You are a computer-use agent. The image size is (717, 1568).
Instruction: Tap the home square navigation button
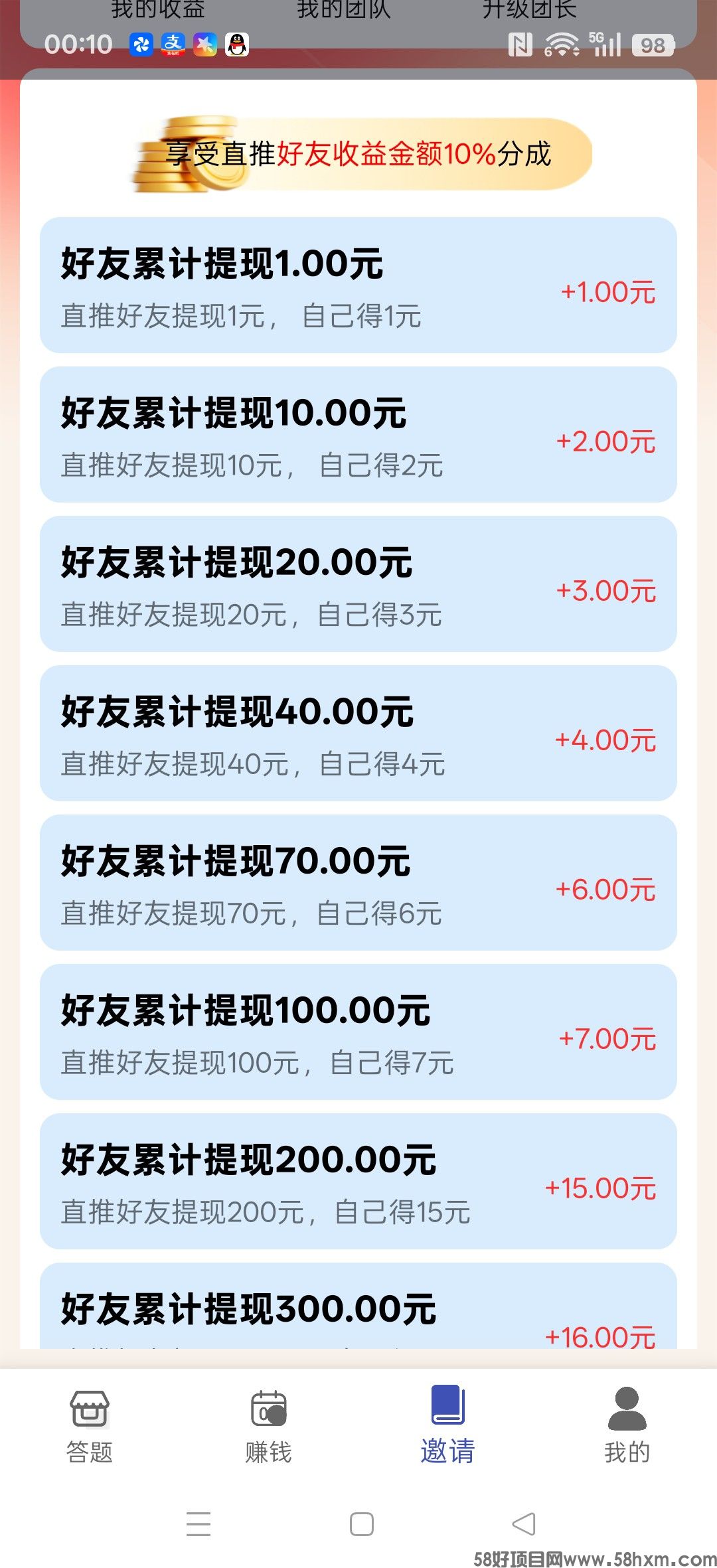click(358, 1525)
